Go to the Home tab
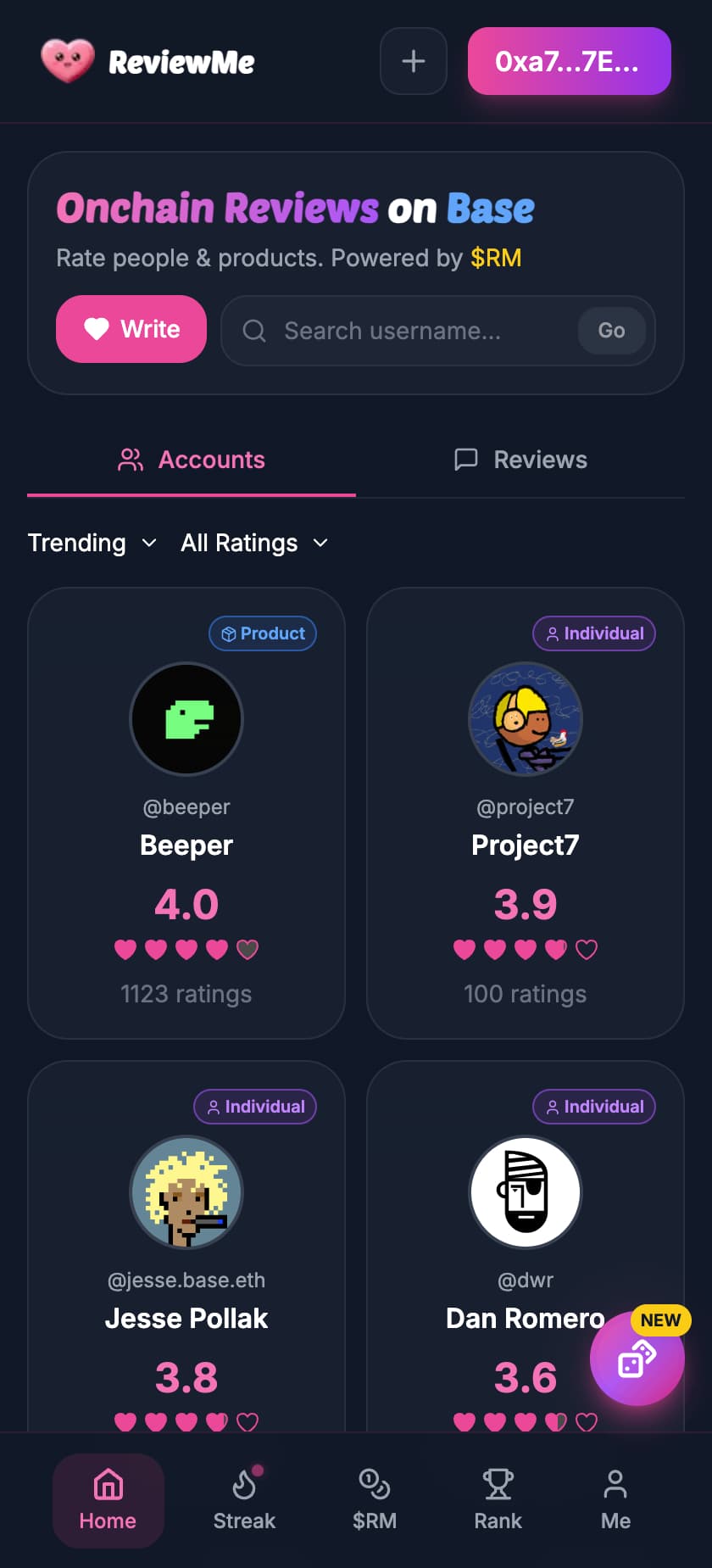Image resolution: width=712 pixels, height=1568 pixels. point(108,1500)
